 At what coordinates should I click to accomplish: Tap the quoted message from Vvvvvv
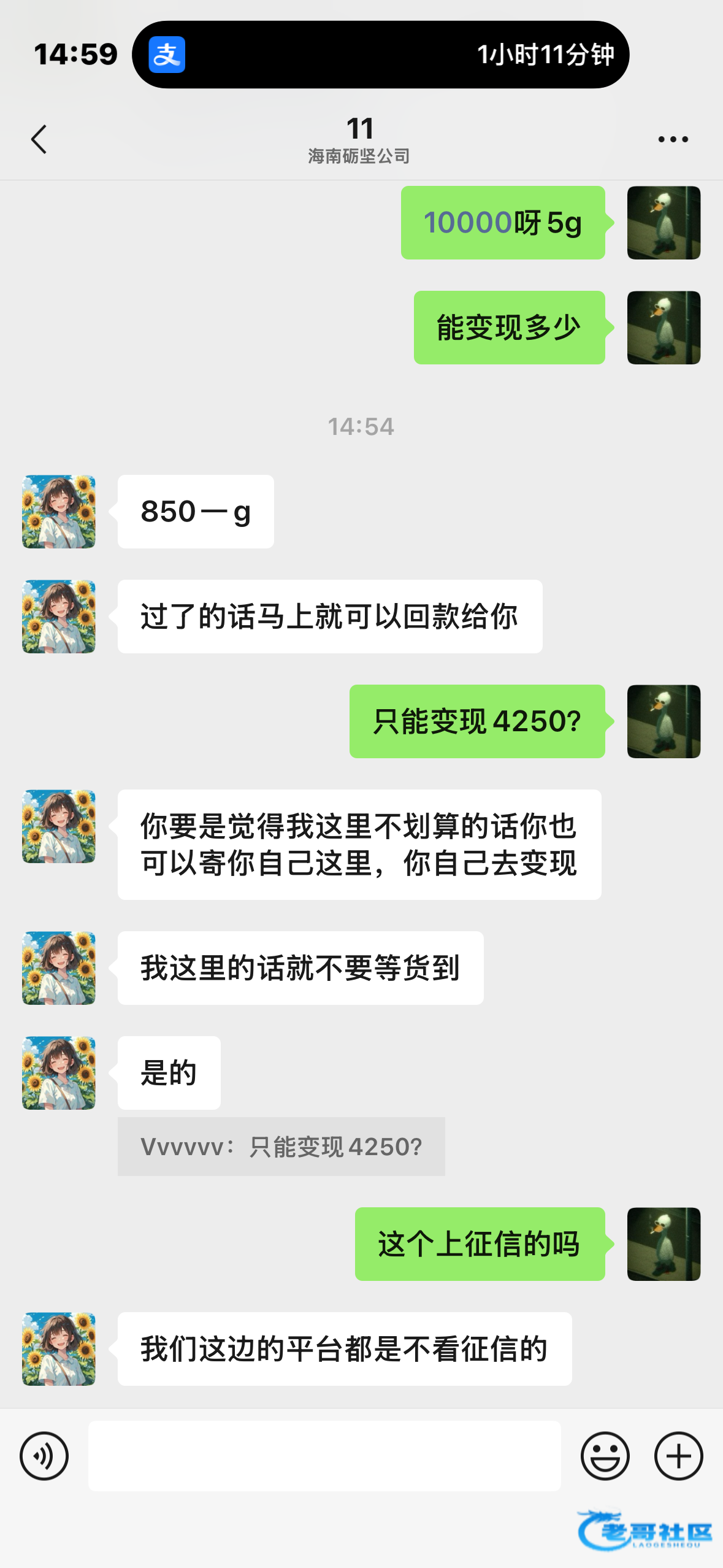pos(281,1147)
